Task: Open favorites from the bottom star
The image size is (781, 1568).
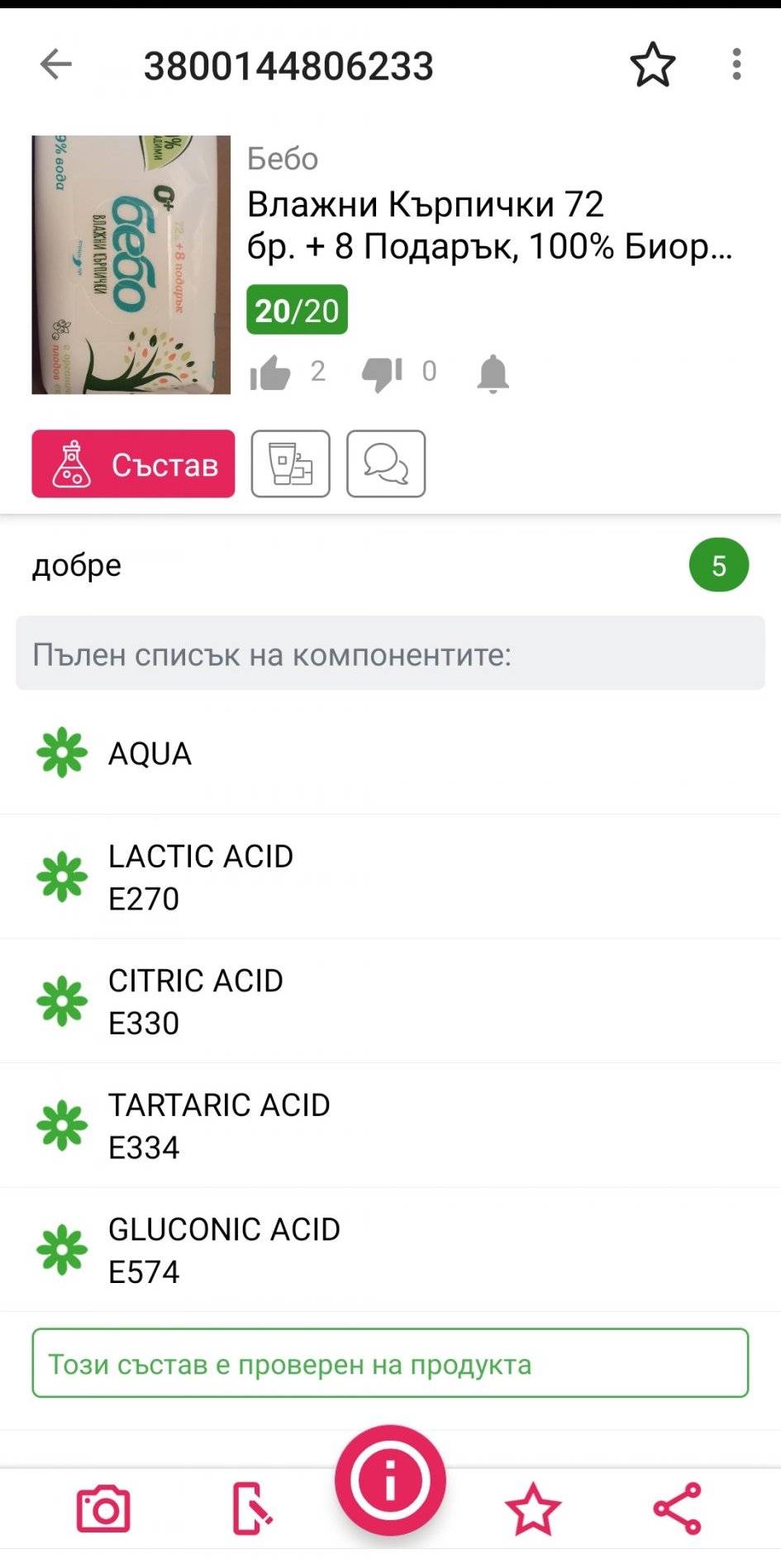Action: click(532, 1509)
